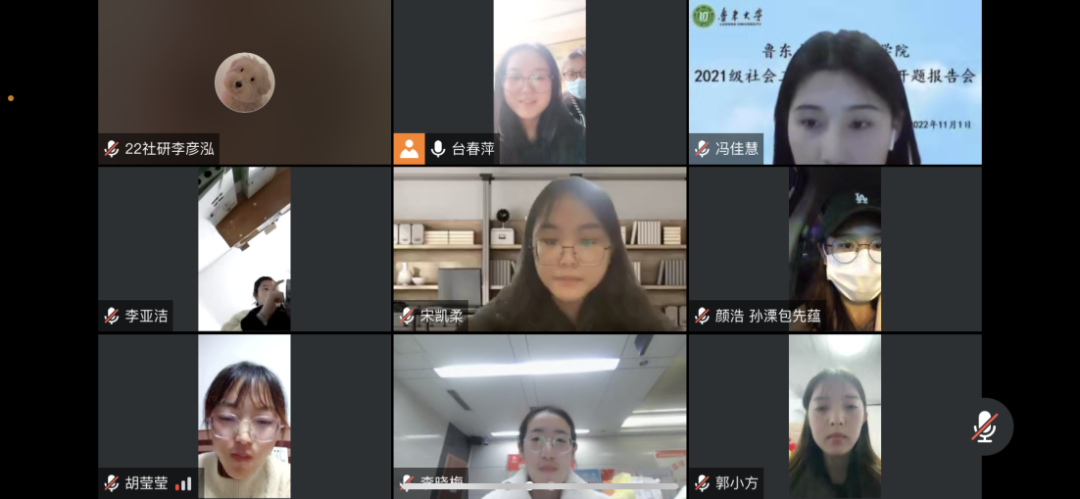Tap 冯佳慧's video tile
The image size is (1080, 499).
(x=835, y=82)
